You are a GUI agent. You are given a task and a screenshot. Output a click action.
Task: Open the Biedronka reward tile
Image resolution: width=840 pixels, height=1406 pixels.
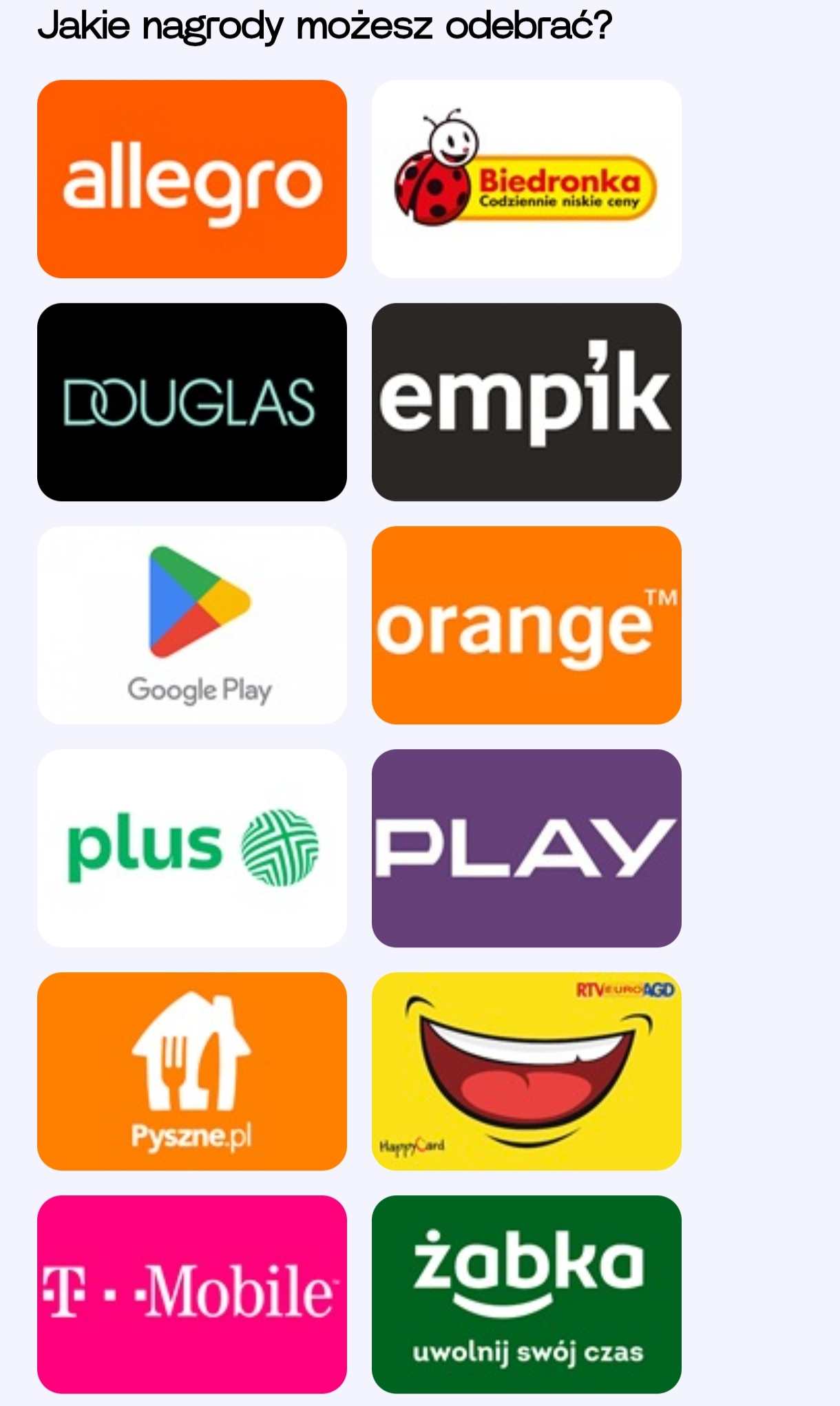pos(527,179)
